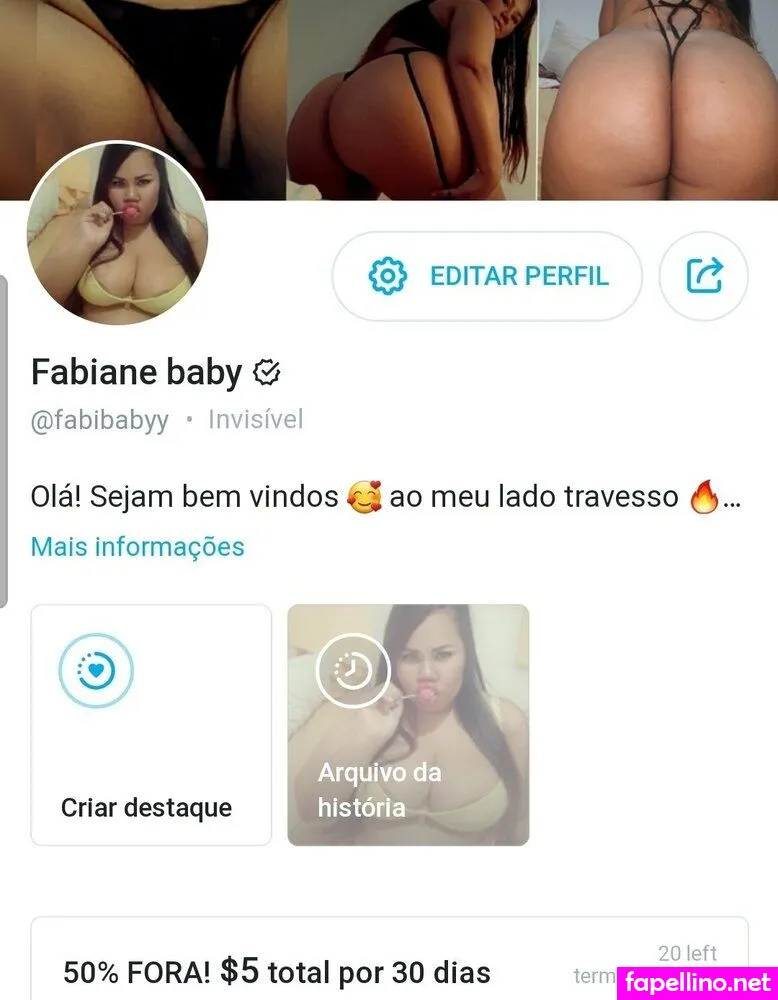The width and height of the screenshot is (778, 1000).
Task: Expand Mais informações link
Action: pyautogui.click(x=138, y=547)
